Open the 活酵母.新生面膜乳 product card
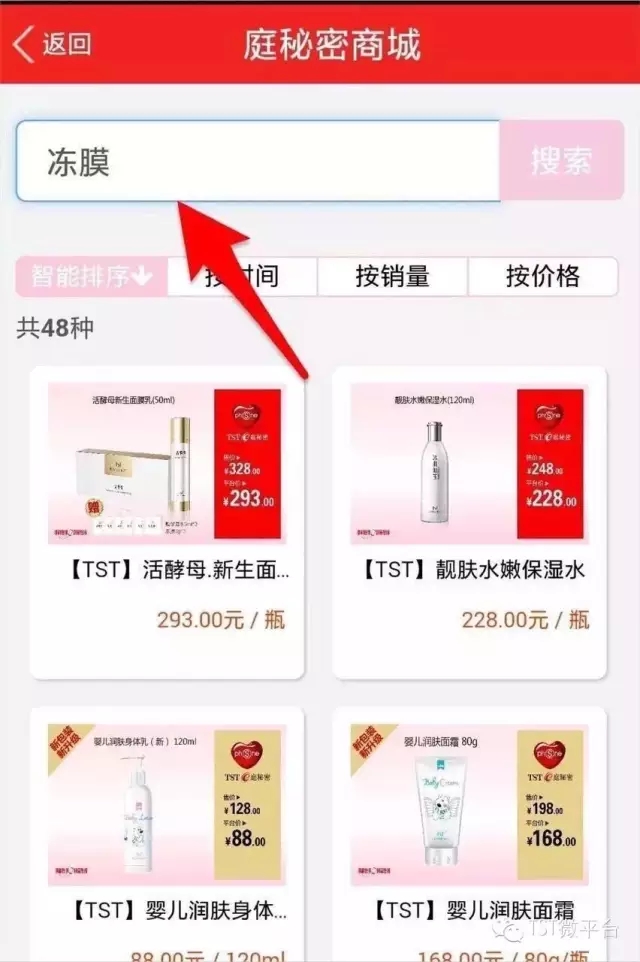 click(x=167, y=521)
